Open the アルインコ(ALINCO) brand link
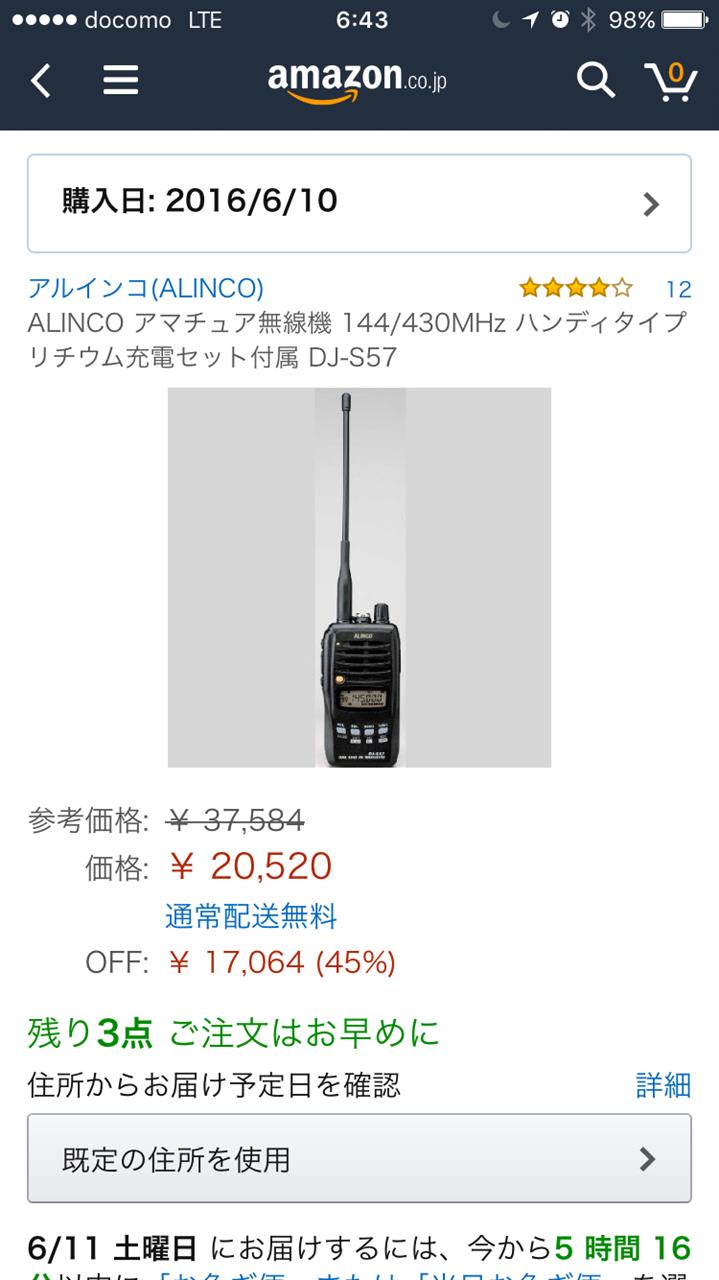The height and width of the screenshot is (1280, 719). [146, 289]
